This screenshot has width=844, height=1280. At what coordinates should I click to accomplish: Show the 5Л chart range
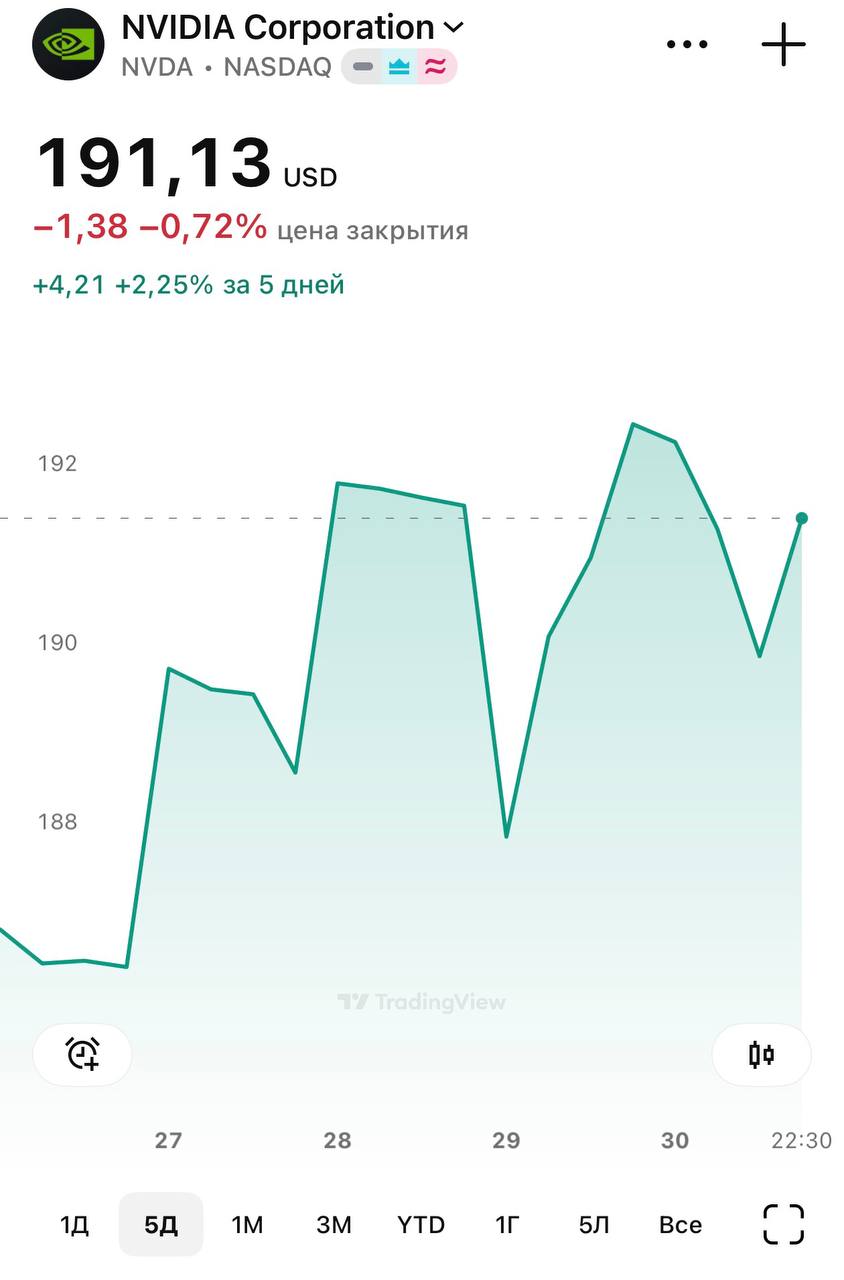(594, 1225)
